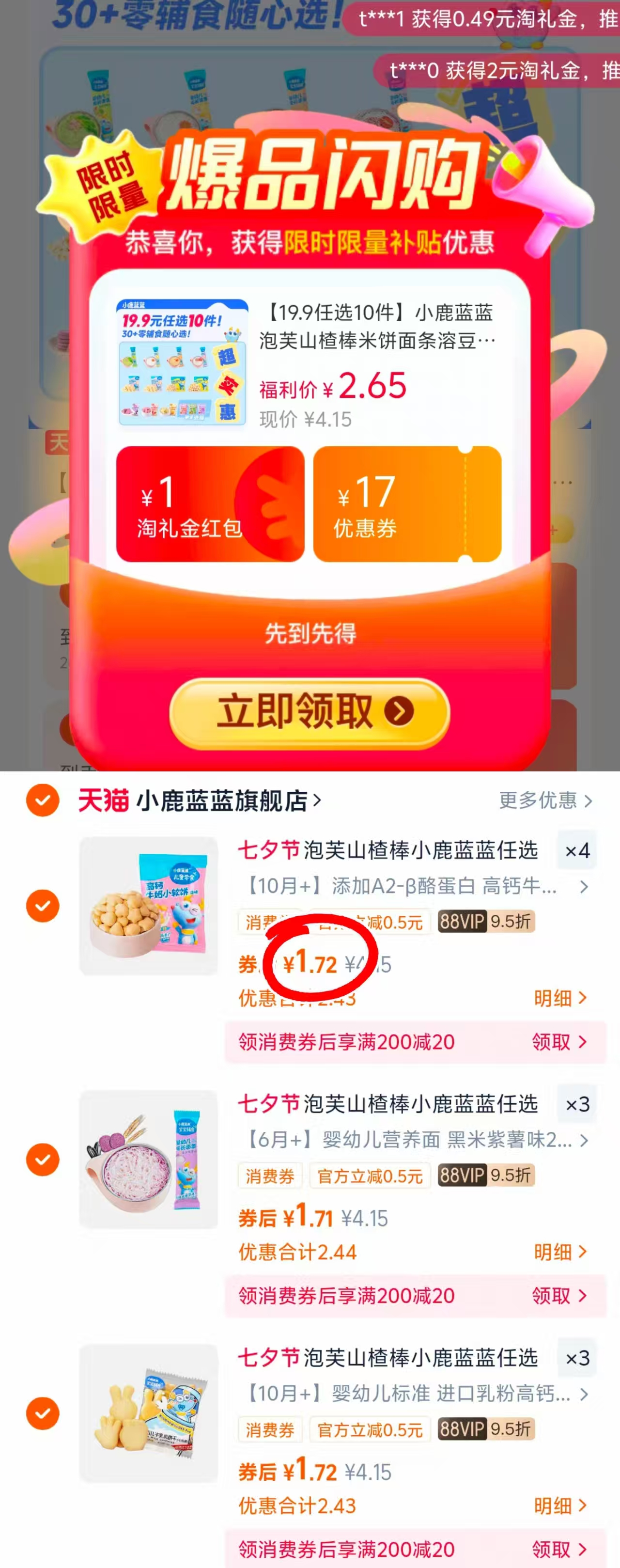
Task: Click the ¥1 淘礼金红包 red packet card
Action: (x=211, y=505)
